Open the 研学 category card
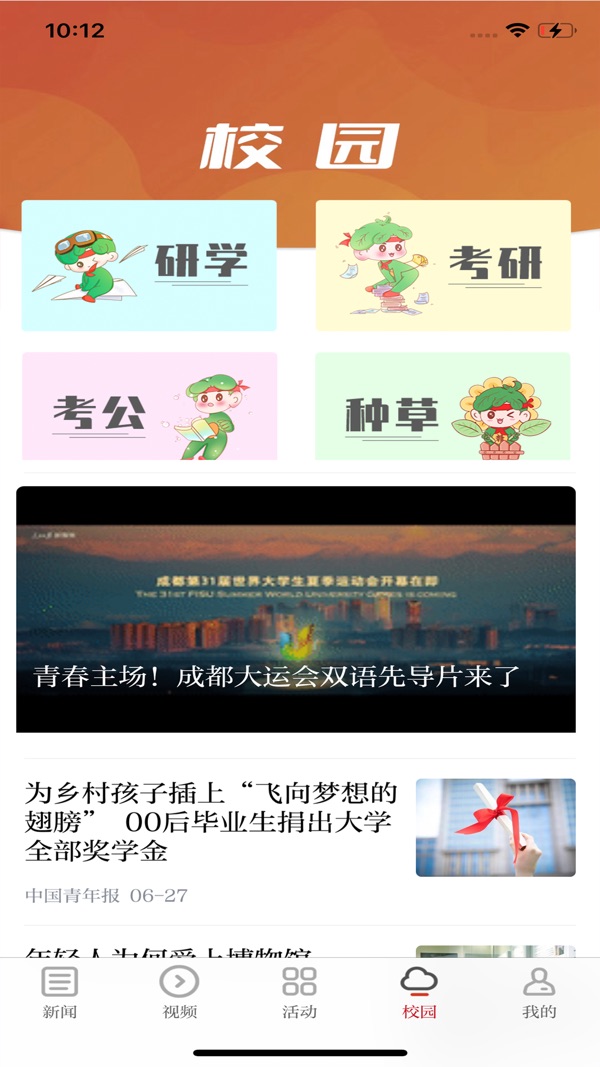This screenshot has width=600, height=1067. coord(149,265)
